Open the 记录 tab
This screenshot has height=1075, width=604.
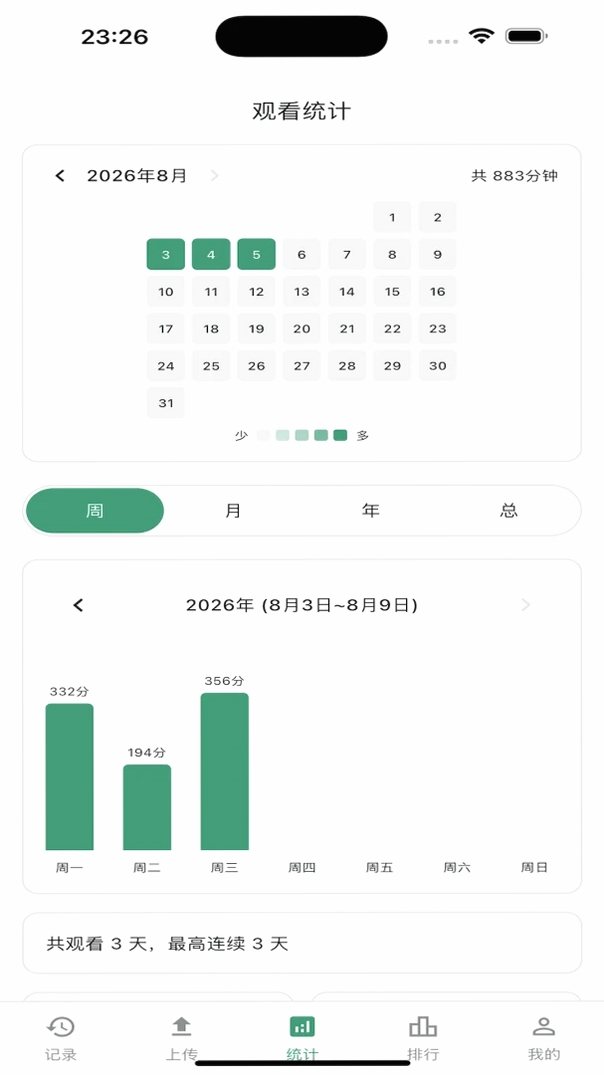(60, 1038)
